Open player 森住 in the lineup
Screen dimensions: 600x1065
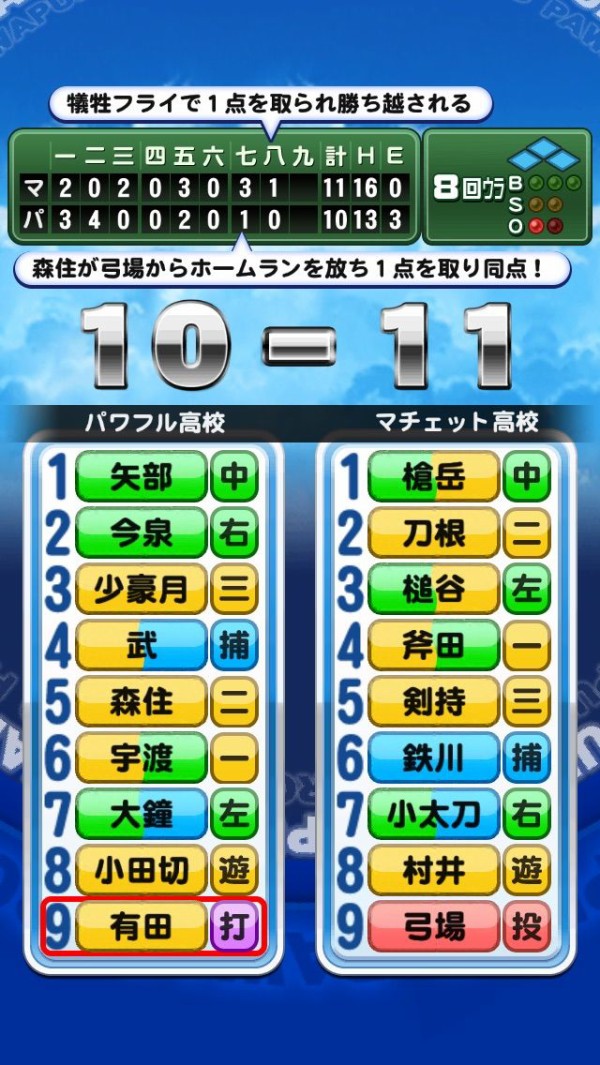tap(142, 702)
